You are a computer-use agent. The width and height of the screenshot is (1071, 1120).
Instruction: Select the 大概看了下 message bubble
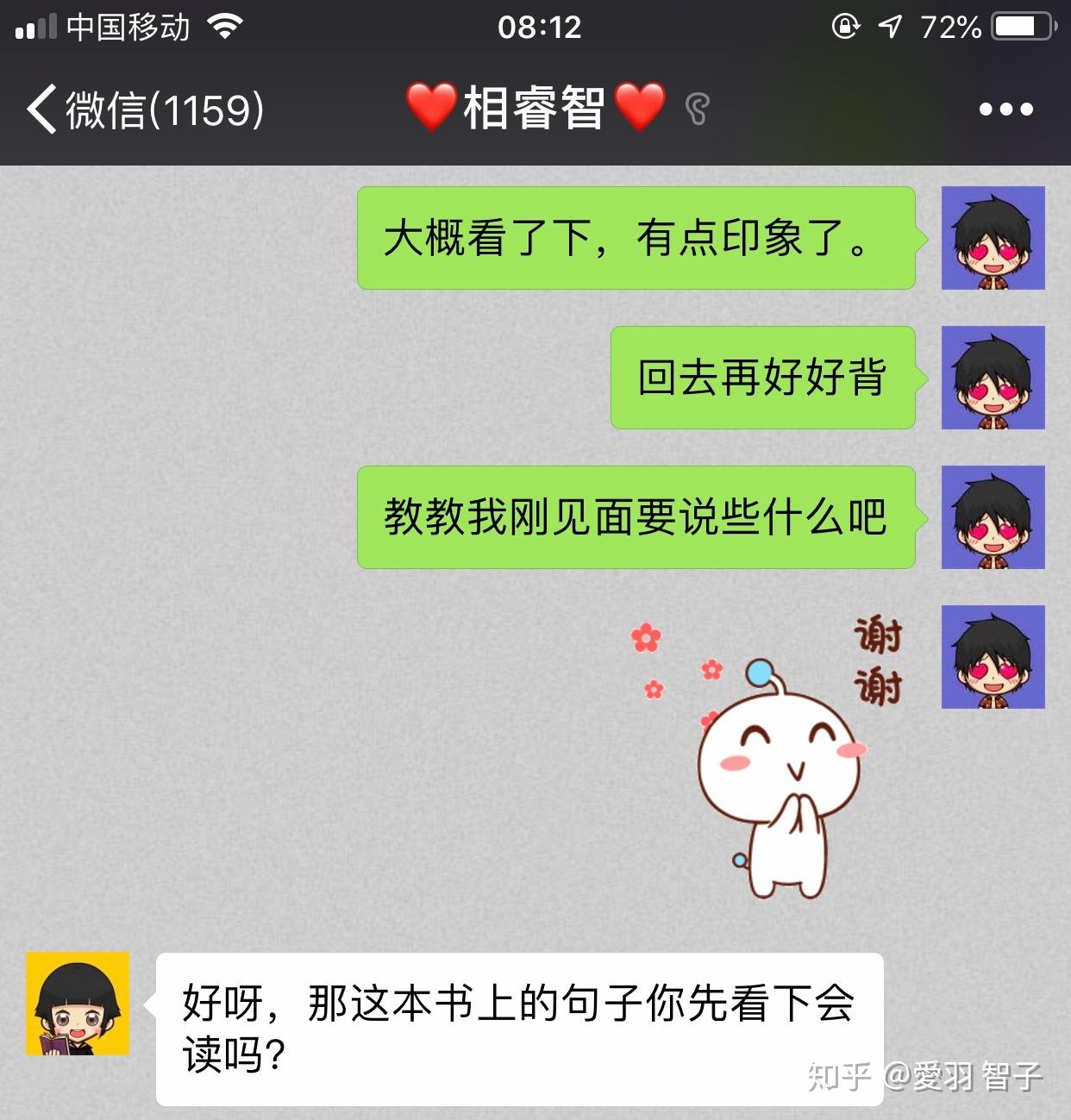[636, 239]
